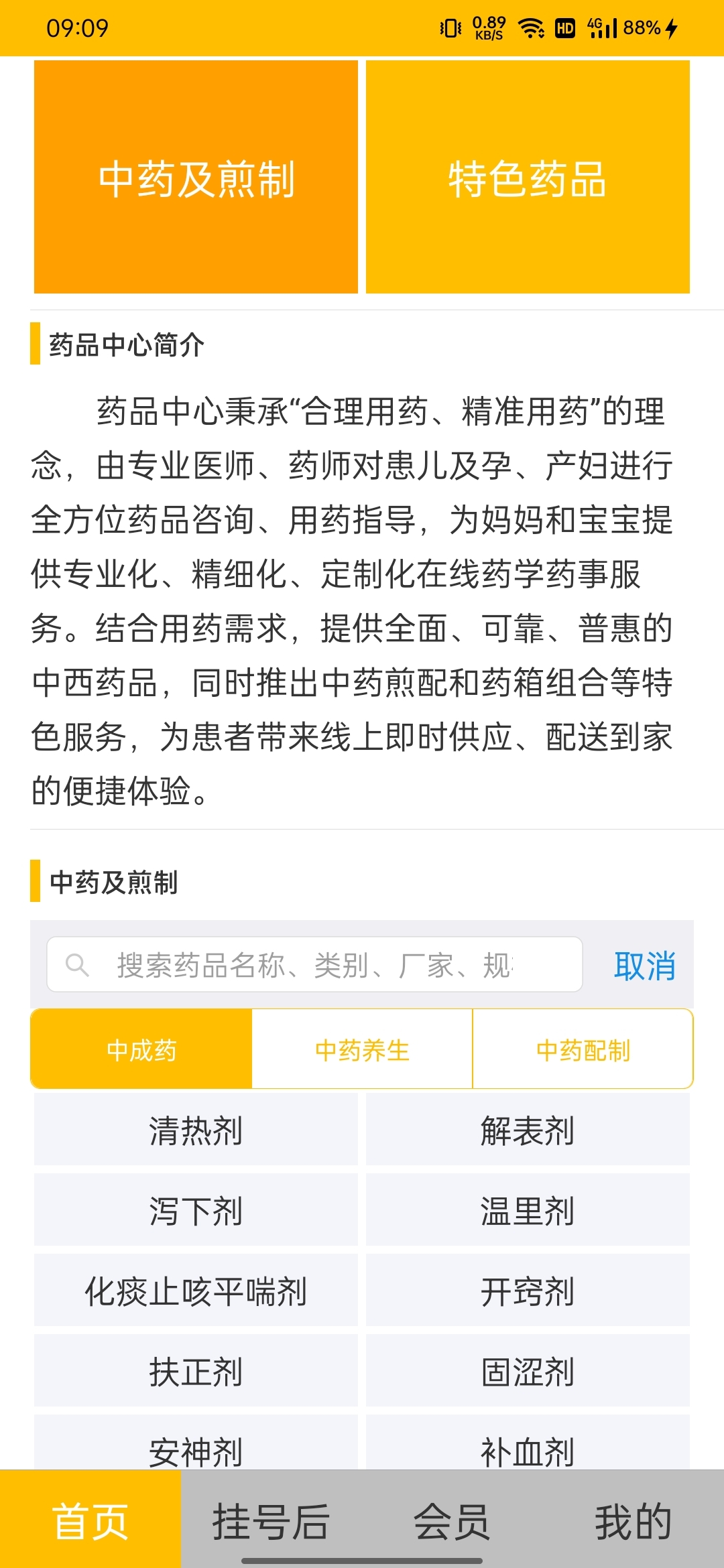The image size is (724, 1568).
Task: Open the 特色药品 category card
Action: [527, 179]
